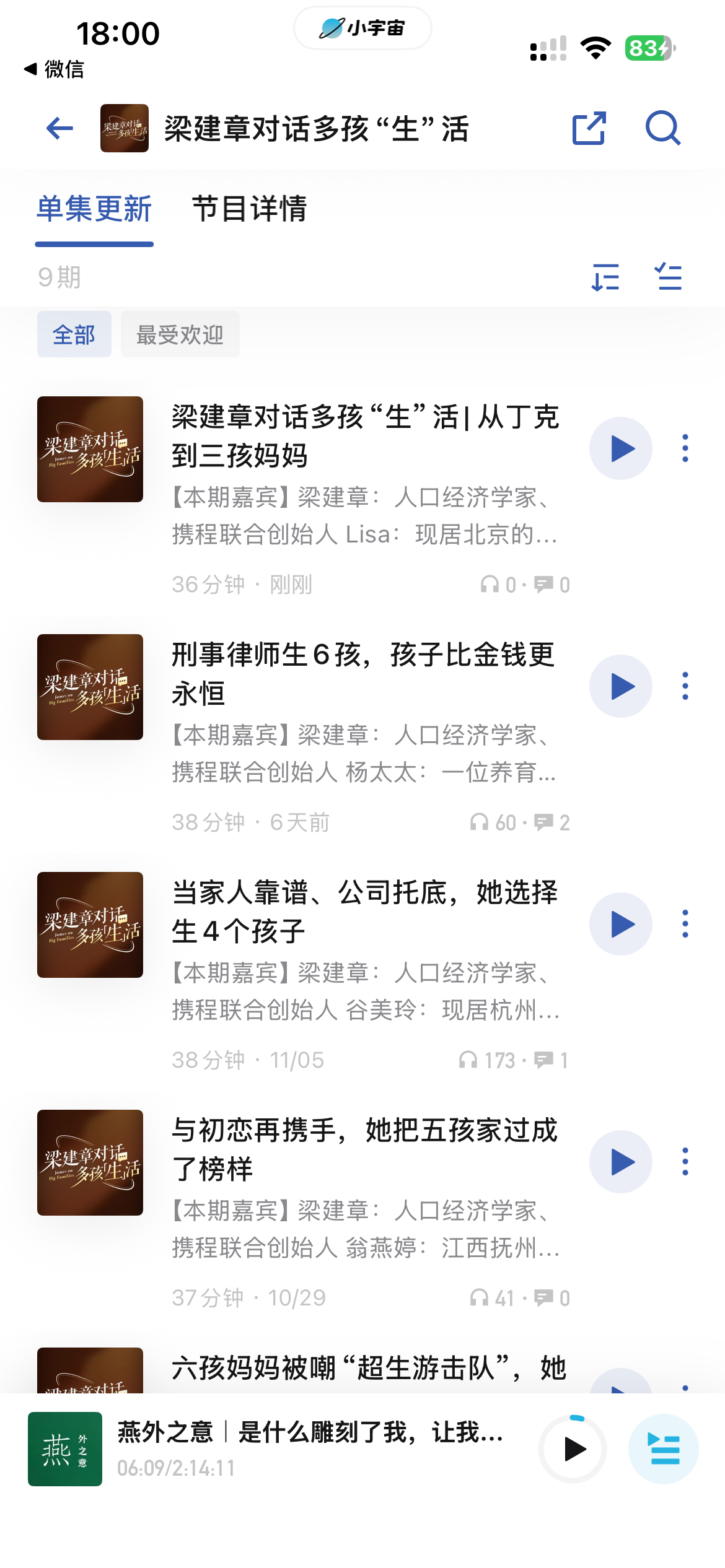Open the multi-select checklist icon

(669, 277)
